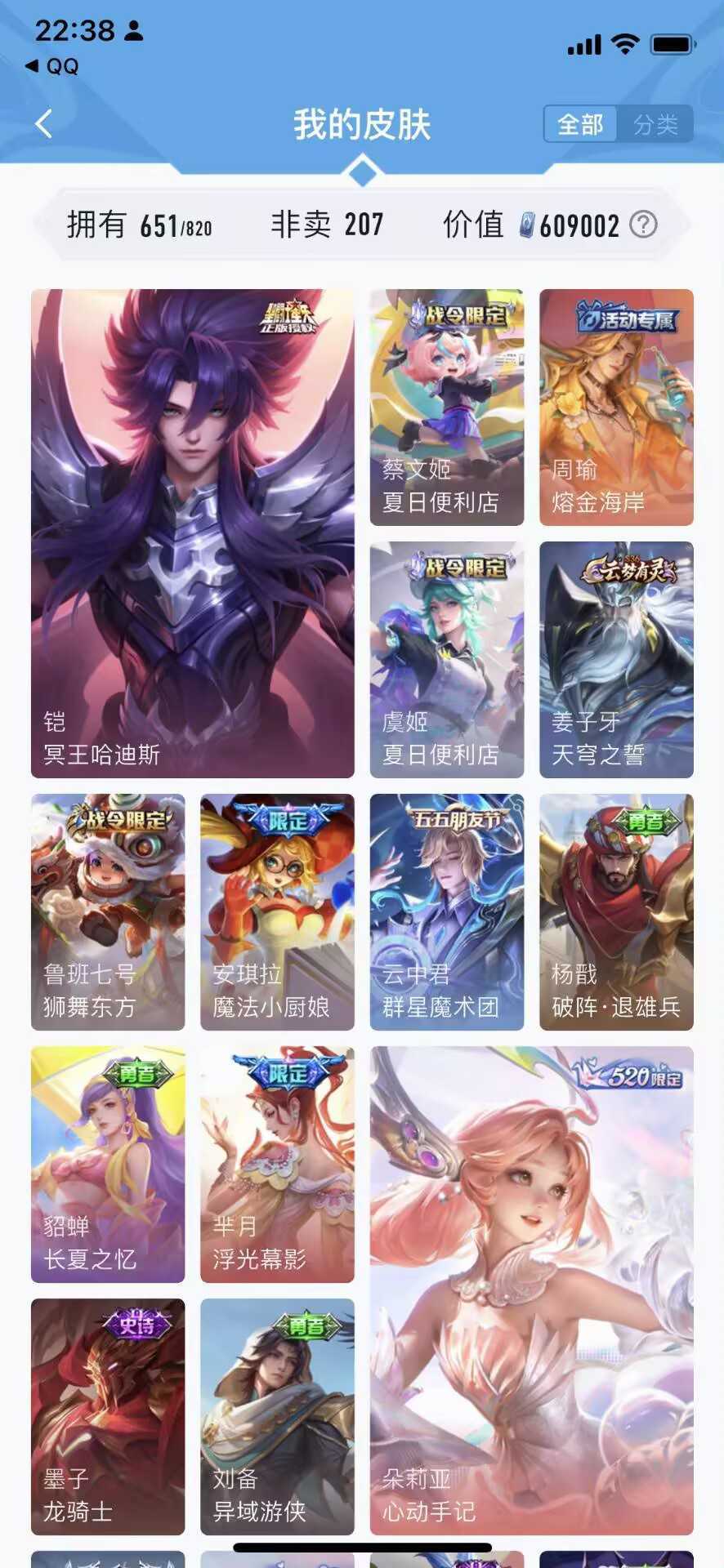
Task: Switch to the 分类 view
Action: (655, 125)
